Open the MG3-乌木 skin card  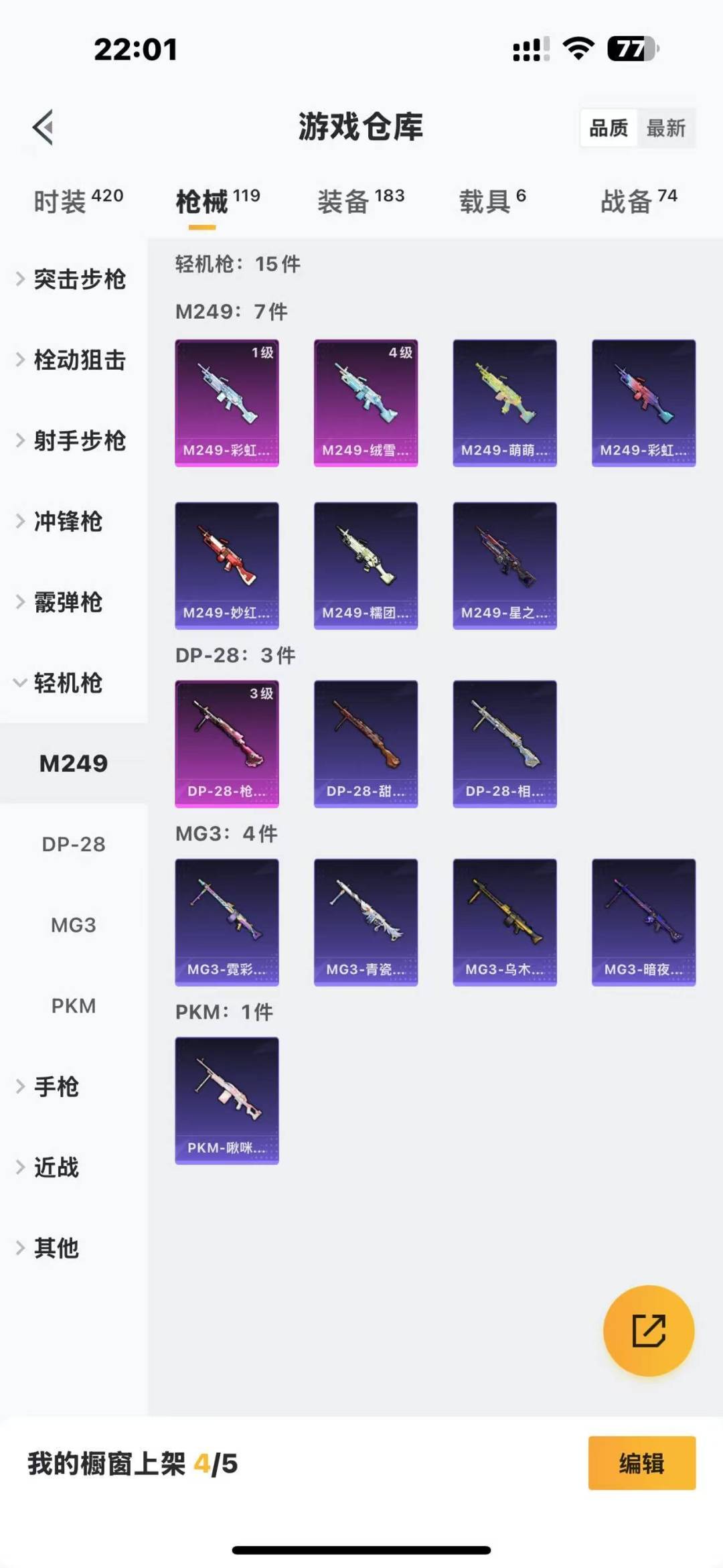tap(505, 922)
